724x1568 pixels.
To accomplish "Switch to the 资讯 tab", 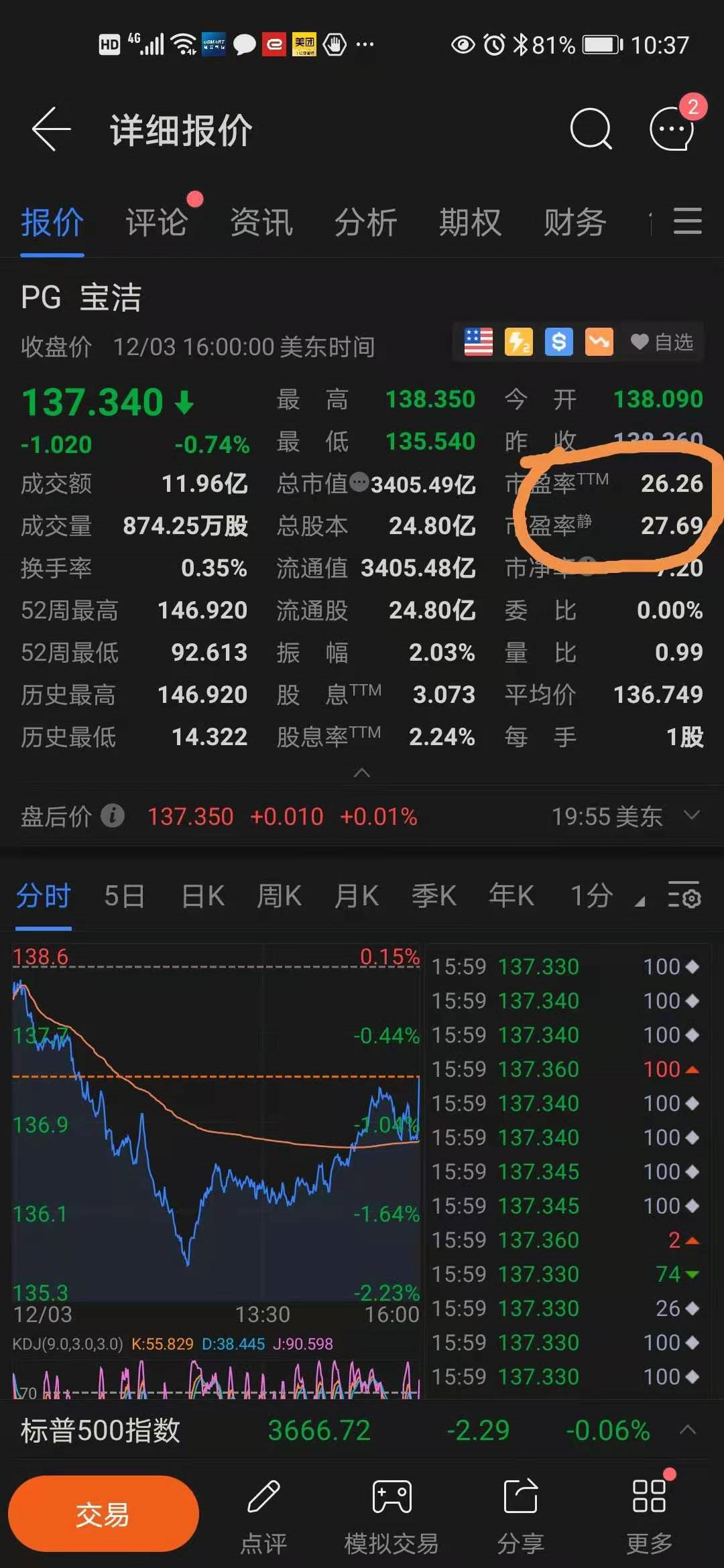I will 261,222.
